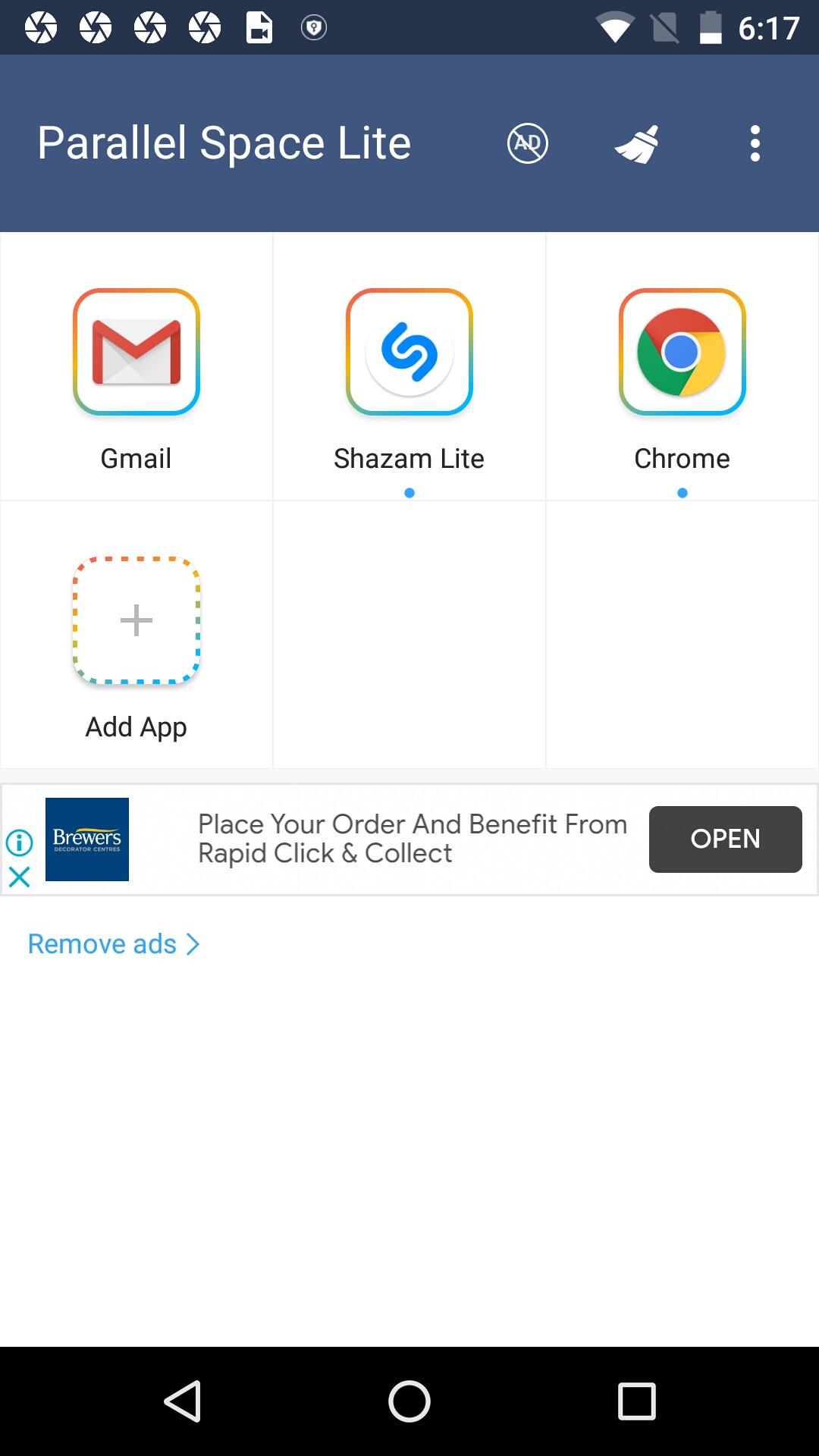Viewport: 819px width, 1456px height.
Task: Dismiss the Brewers ad banner
Action: pyautogui.click(x=19, y=877)
